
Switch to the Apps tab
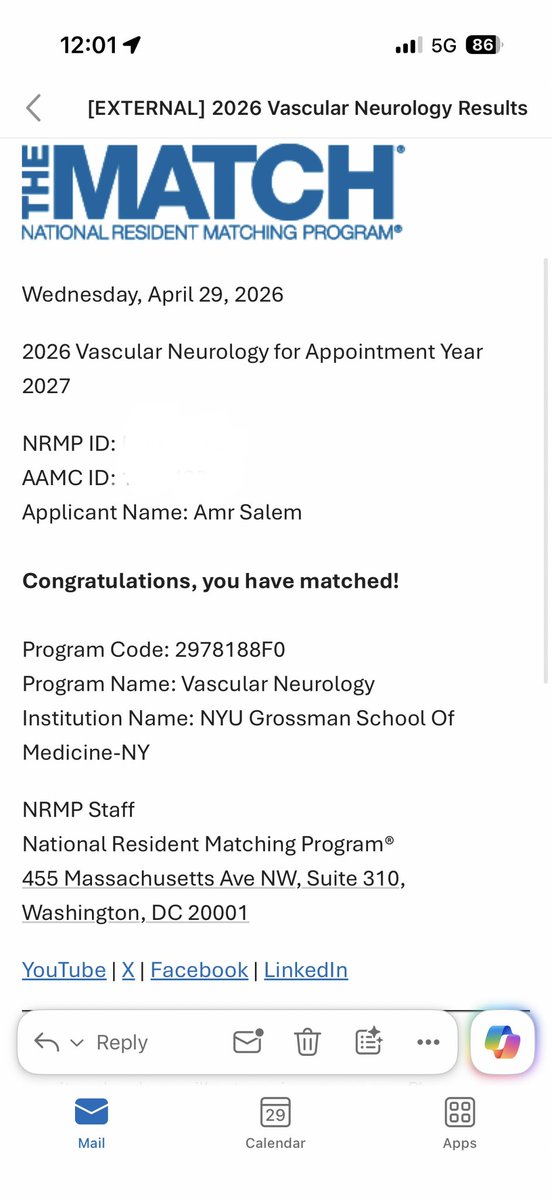pyautogui.click(x=460, y=1123)
